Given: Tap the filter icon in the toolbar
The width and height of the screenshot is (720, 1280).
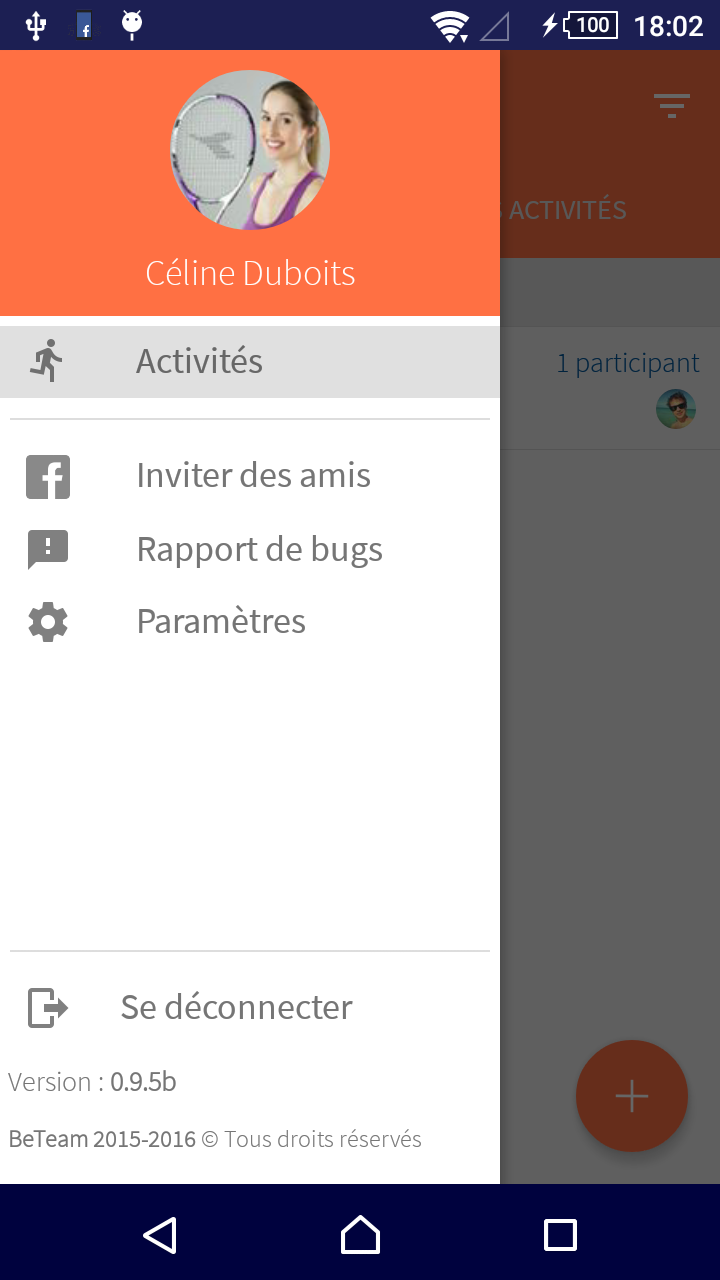Looking at the screenshot, I should click(x=671, y=105).
